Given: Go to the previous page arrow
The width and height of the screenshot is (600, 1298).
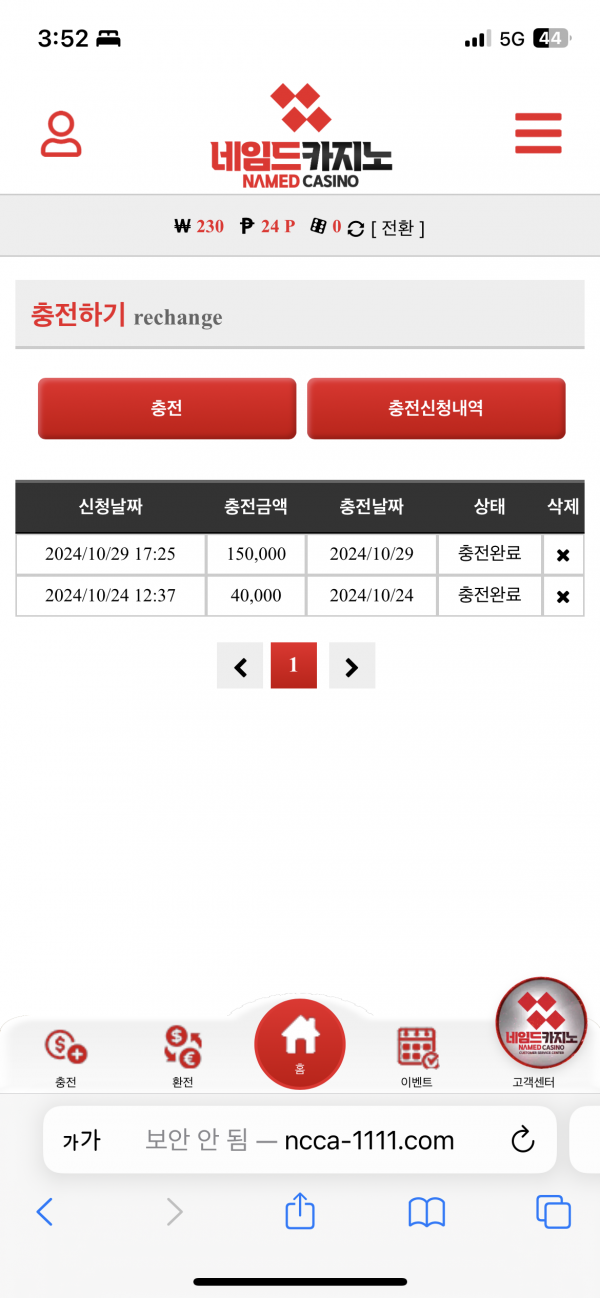Looking at the screenshot, I should pos(240,666).
